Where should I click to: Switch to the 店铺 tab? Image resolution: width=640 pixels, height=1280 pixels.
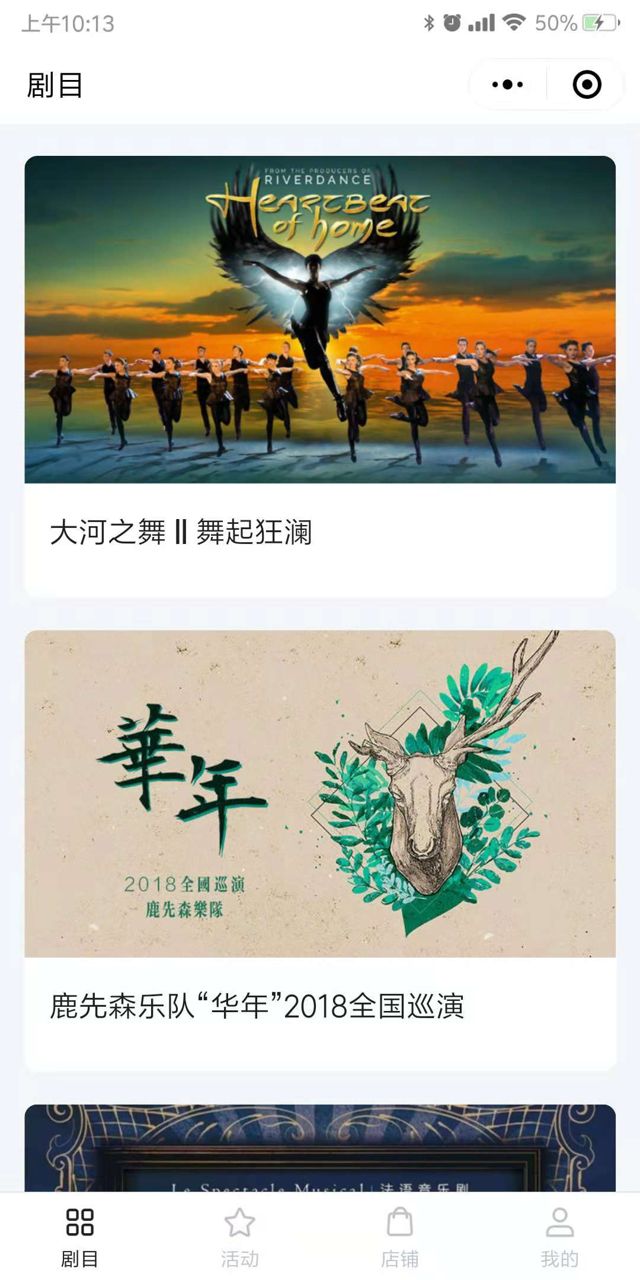(400, 1236)
